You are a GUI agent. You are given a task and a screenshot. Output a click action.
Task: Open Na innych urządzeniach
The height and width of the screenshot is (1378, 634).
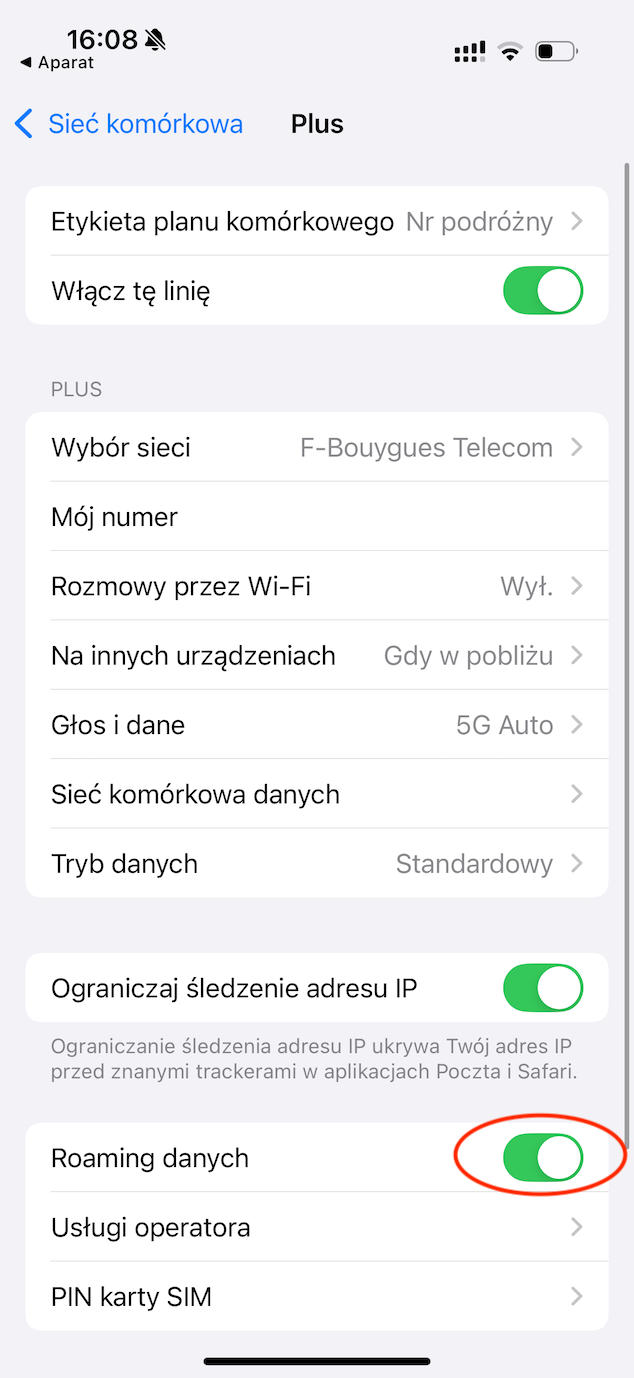coord(317,656)
